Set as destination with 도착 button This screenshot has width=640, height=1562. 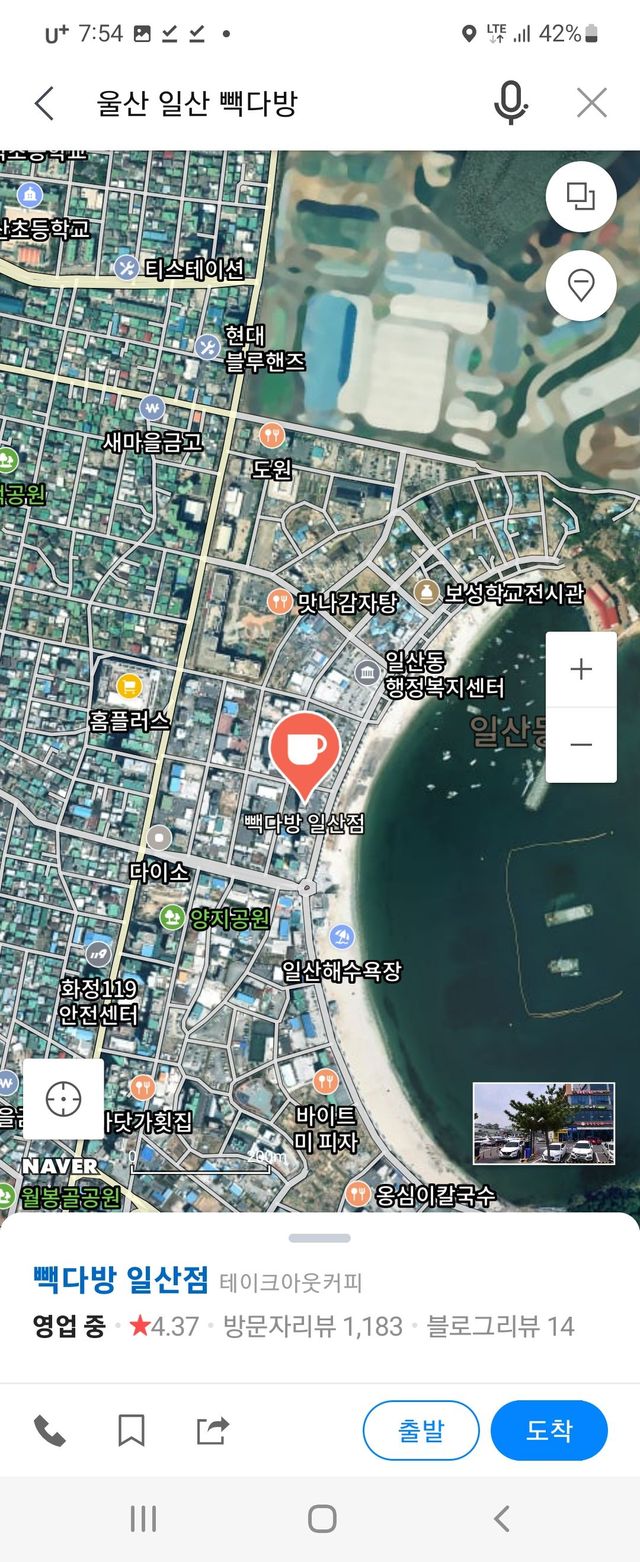[x=549, y=1430]
